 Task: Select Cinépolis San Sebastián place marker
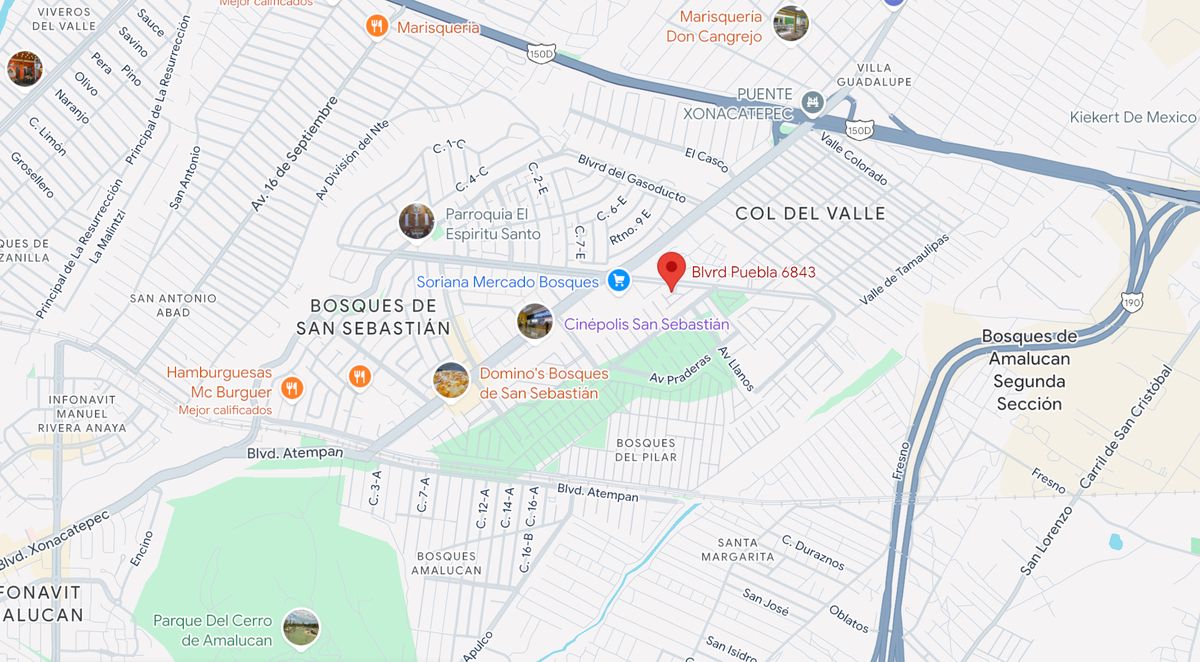pyautogui.click(x=535, y=321)
